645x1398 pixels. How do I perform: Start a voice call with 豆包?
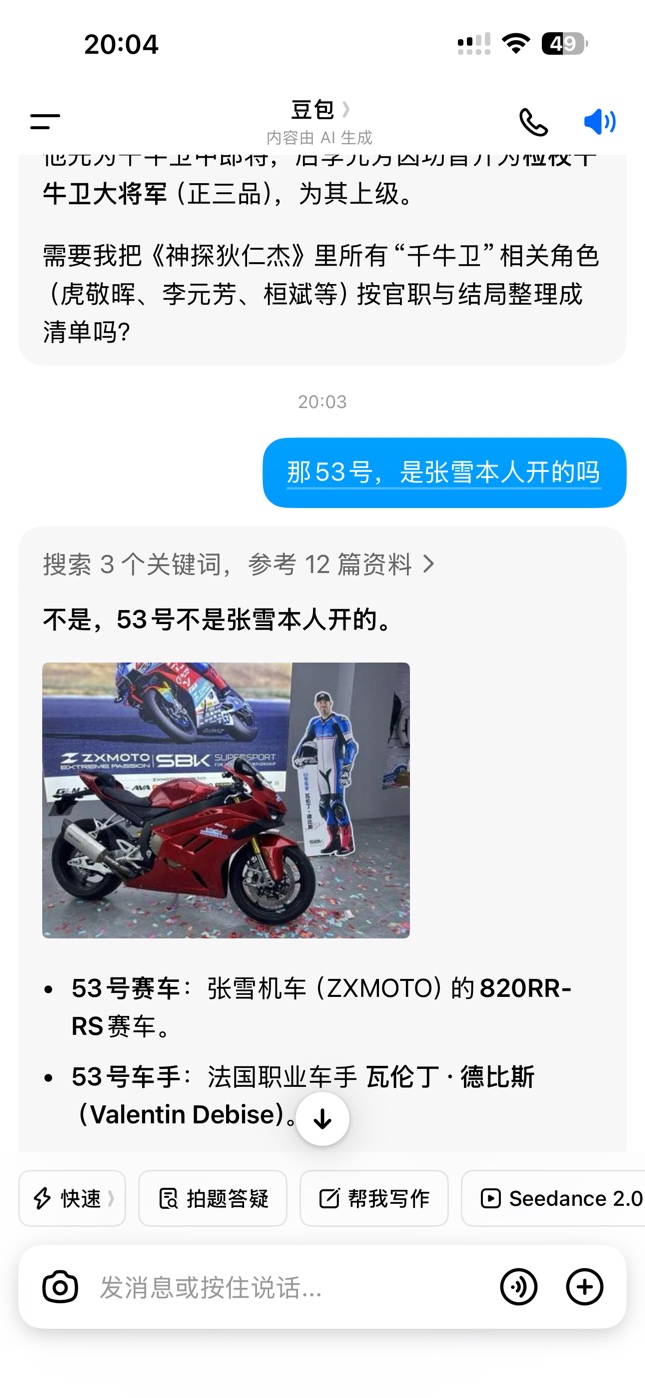(533, 122)
